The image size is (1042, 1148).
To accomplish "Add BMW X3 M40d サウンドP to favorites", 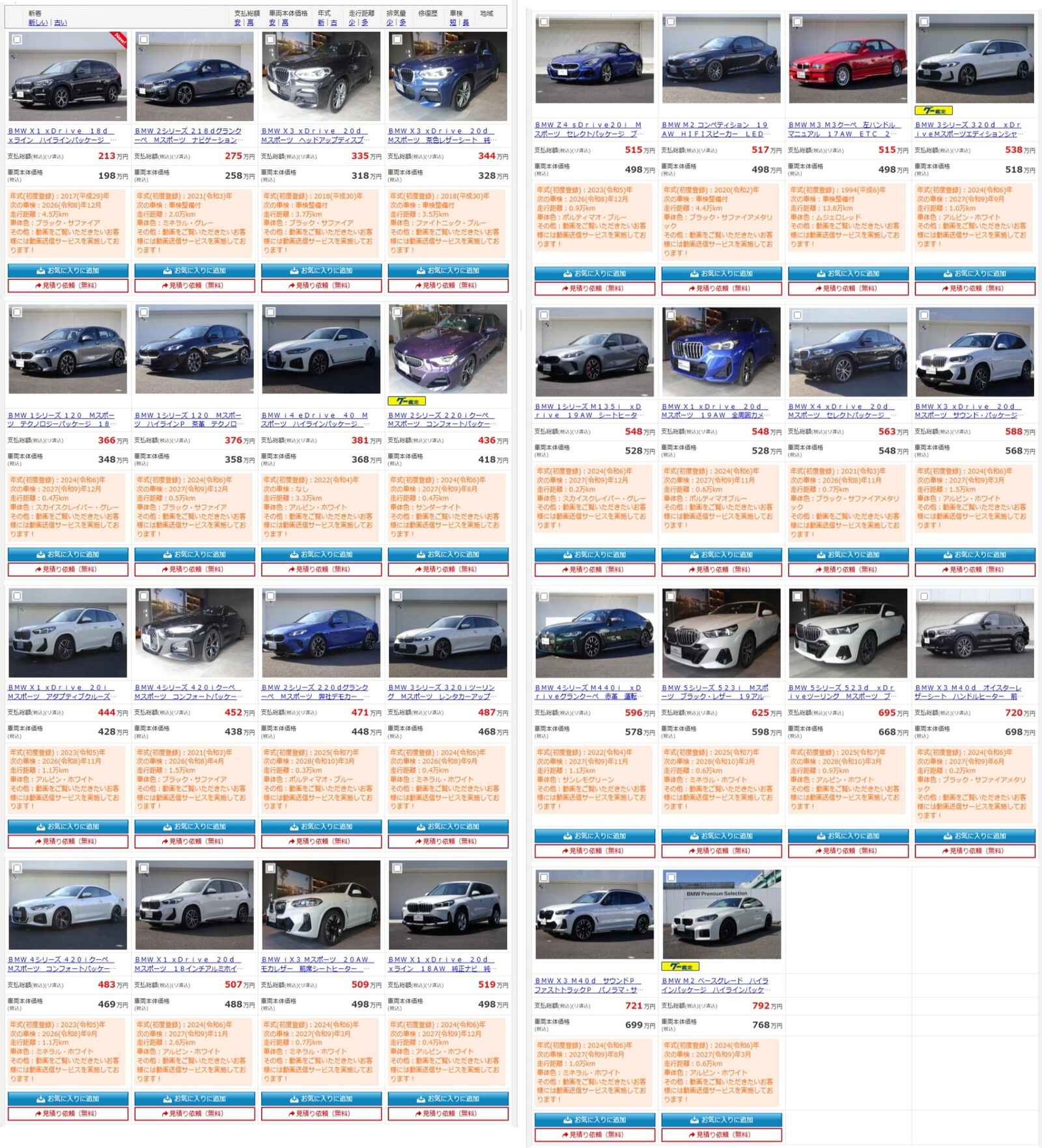I will pos(595,1119).
